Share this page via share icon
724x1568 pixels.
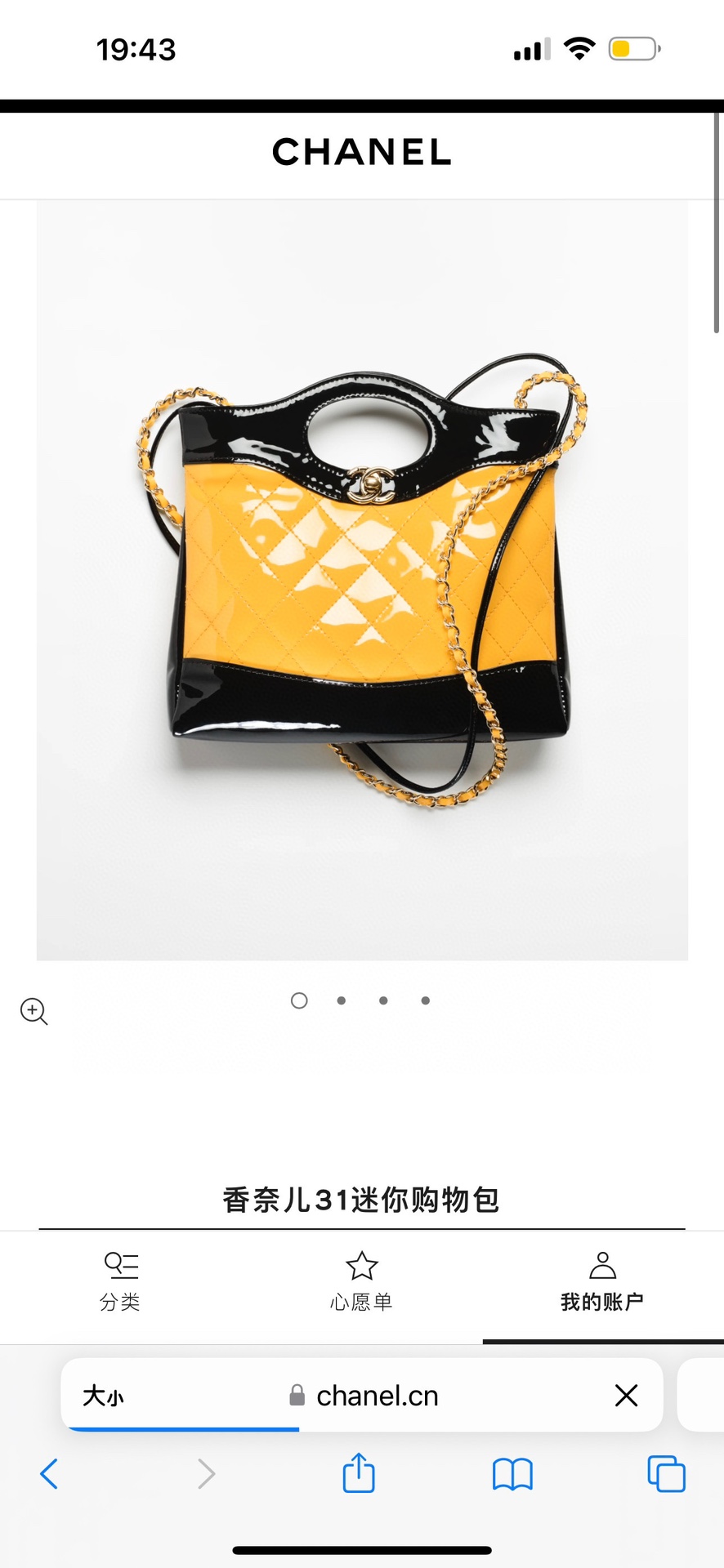(359, 1472)
